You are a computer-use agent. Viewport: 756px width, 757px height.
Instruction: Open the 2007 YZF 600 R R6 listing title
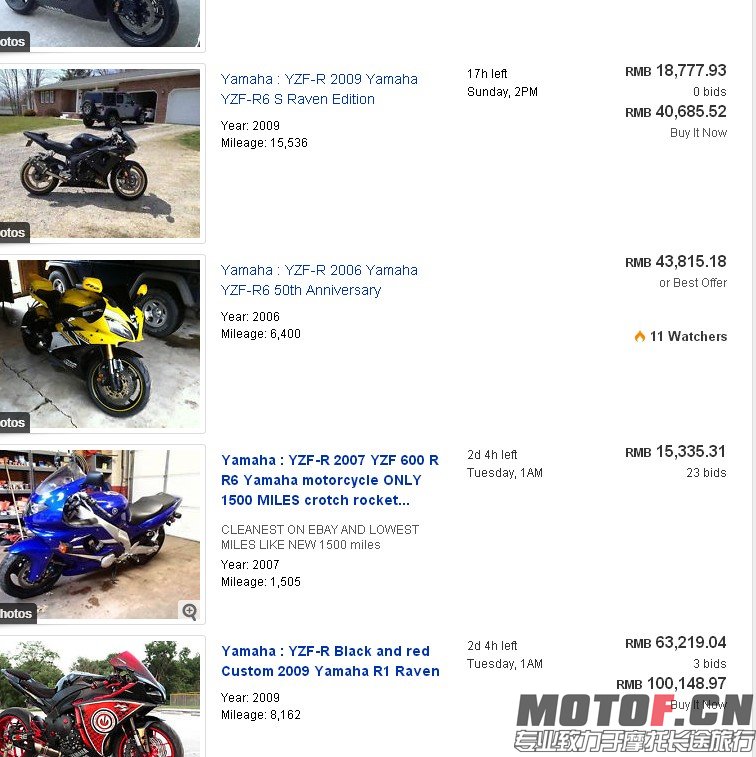[x=329, y=480]
